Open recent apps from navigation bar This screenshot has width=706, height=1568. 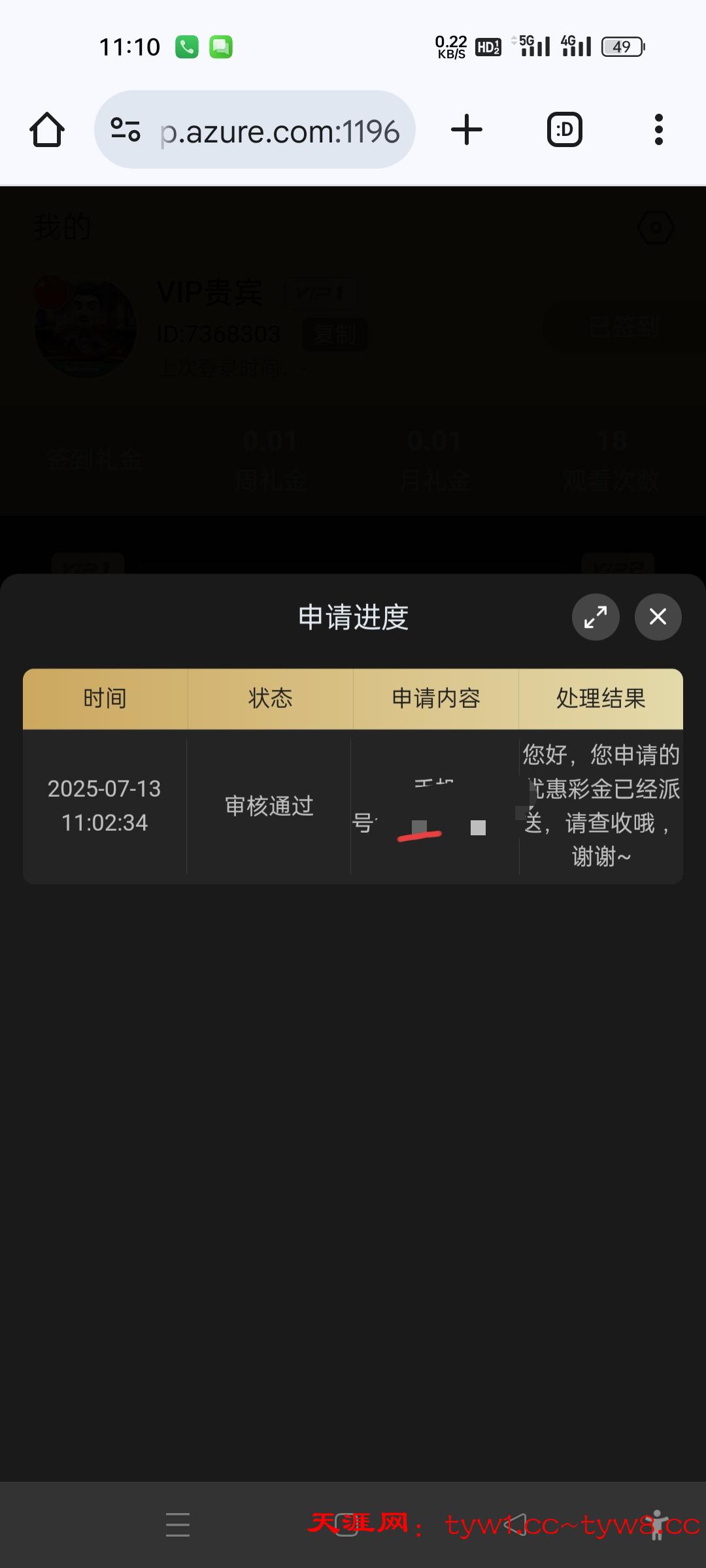click(178, 1524)
